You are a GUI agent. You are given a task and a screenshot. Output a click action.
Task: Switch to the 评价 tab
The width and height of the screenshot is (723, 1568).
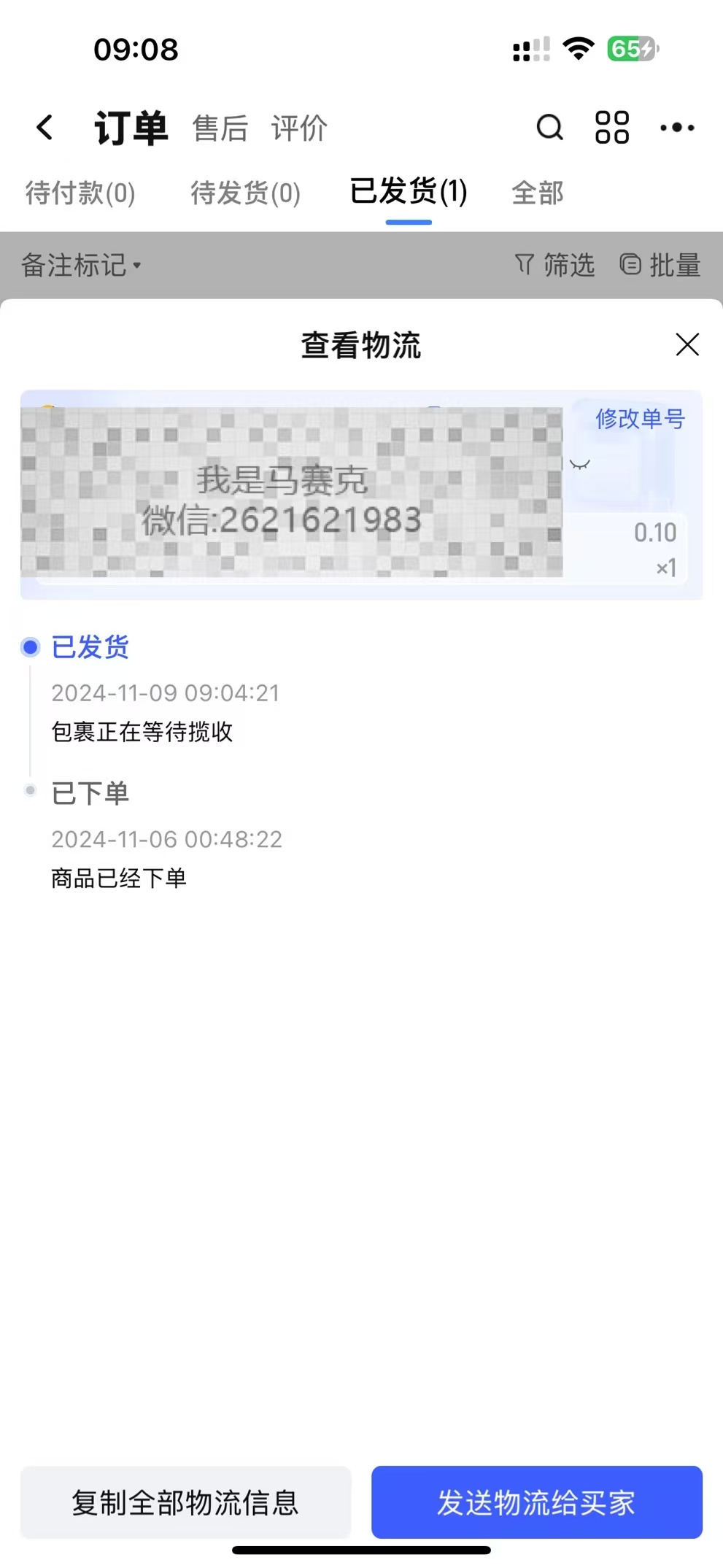[299, 128]
